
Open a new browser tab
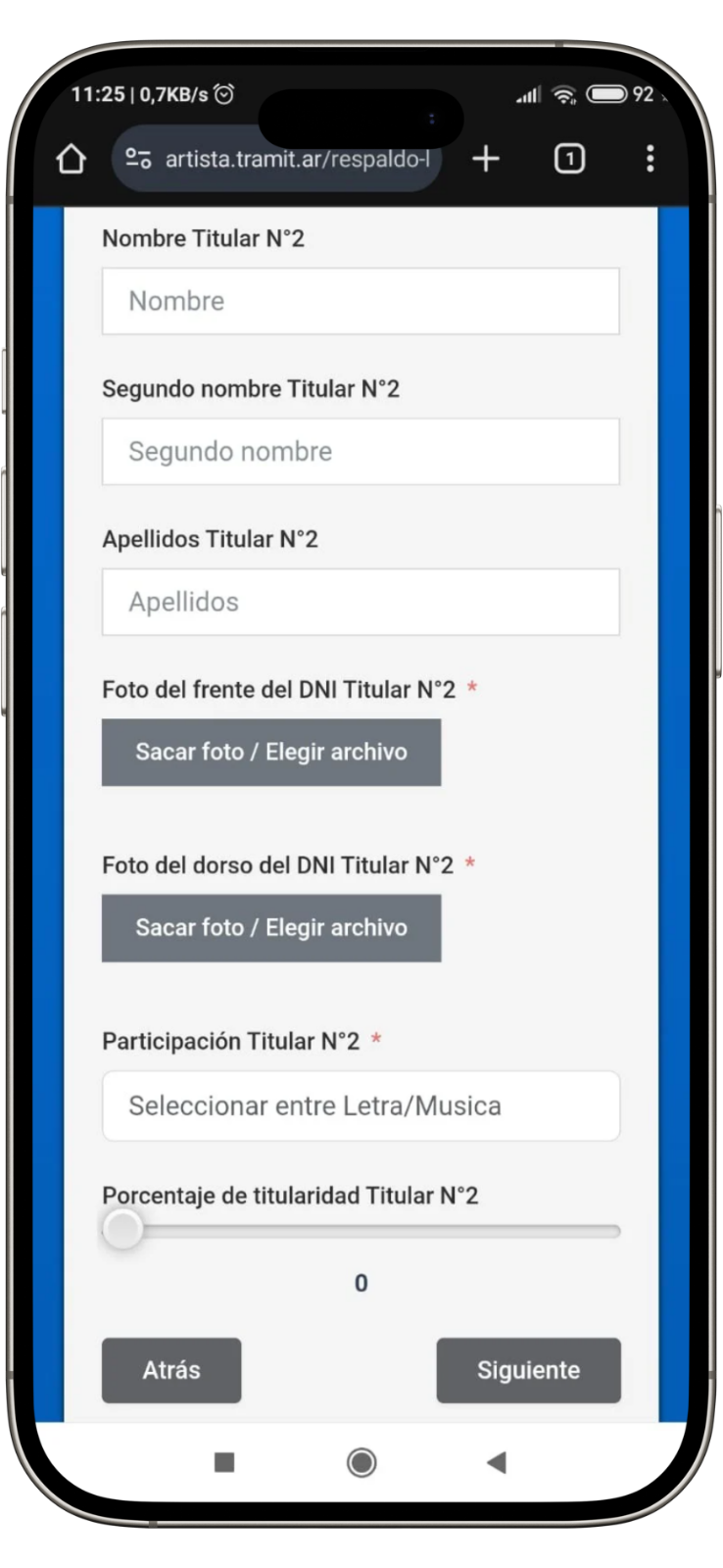point(486,159)
